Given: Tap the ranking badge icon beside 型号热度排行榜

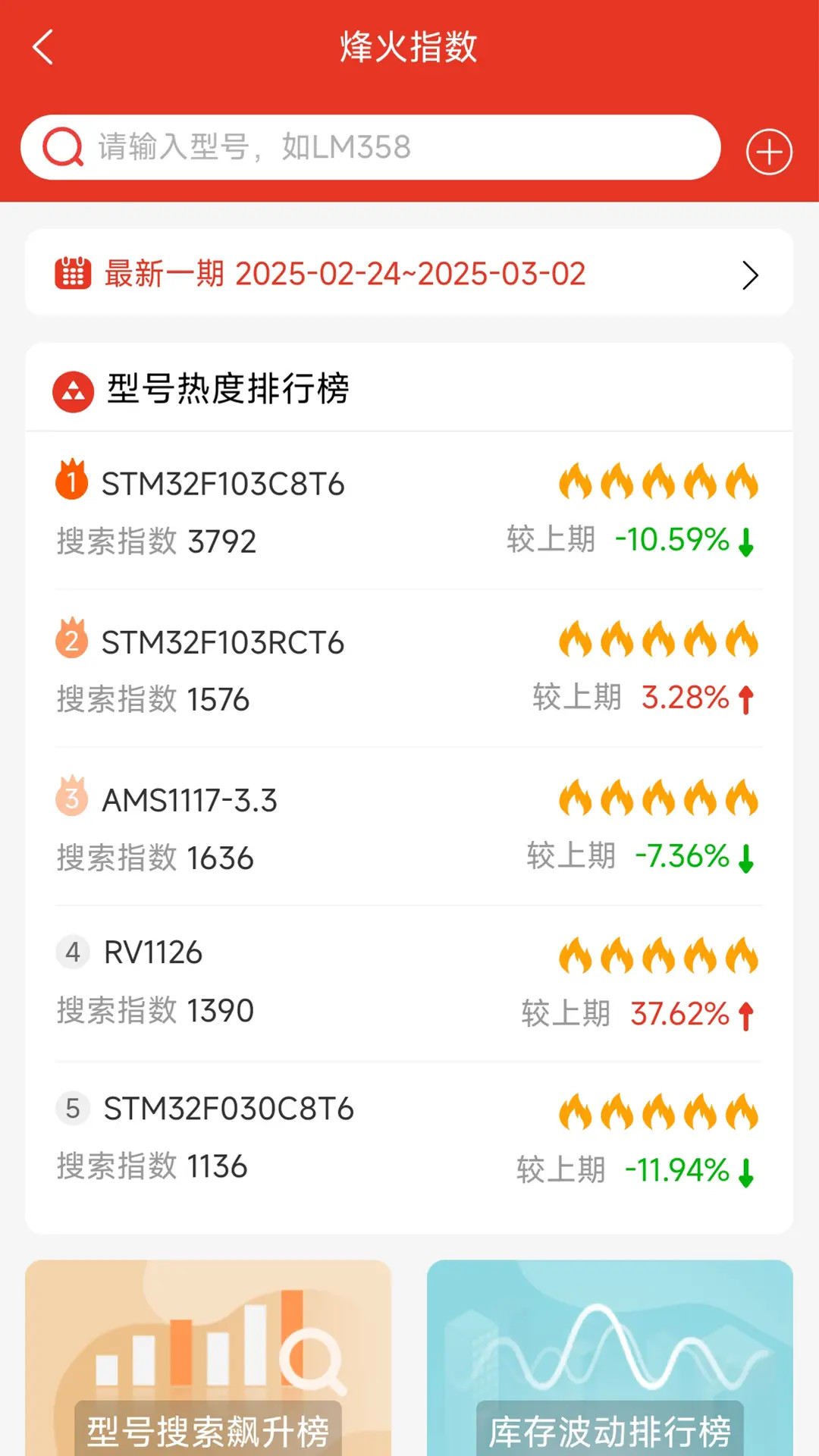Looking at the screenshot, I should click(x=72, y=391).
